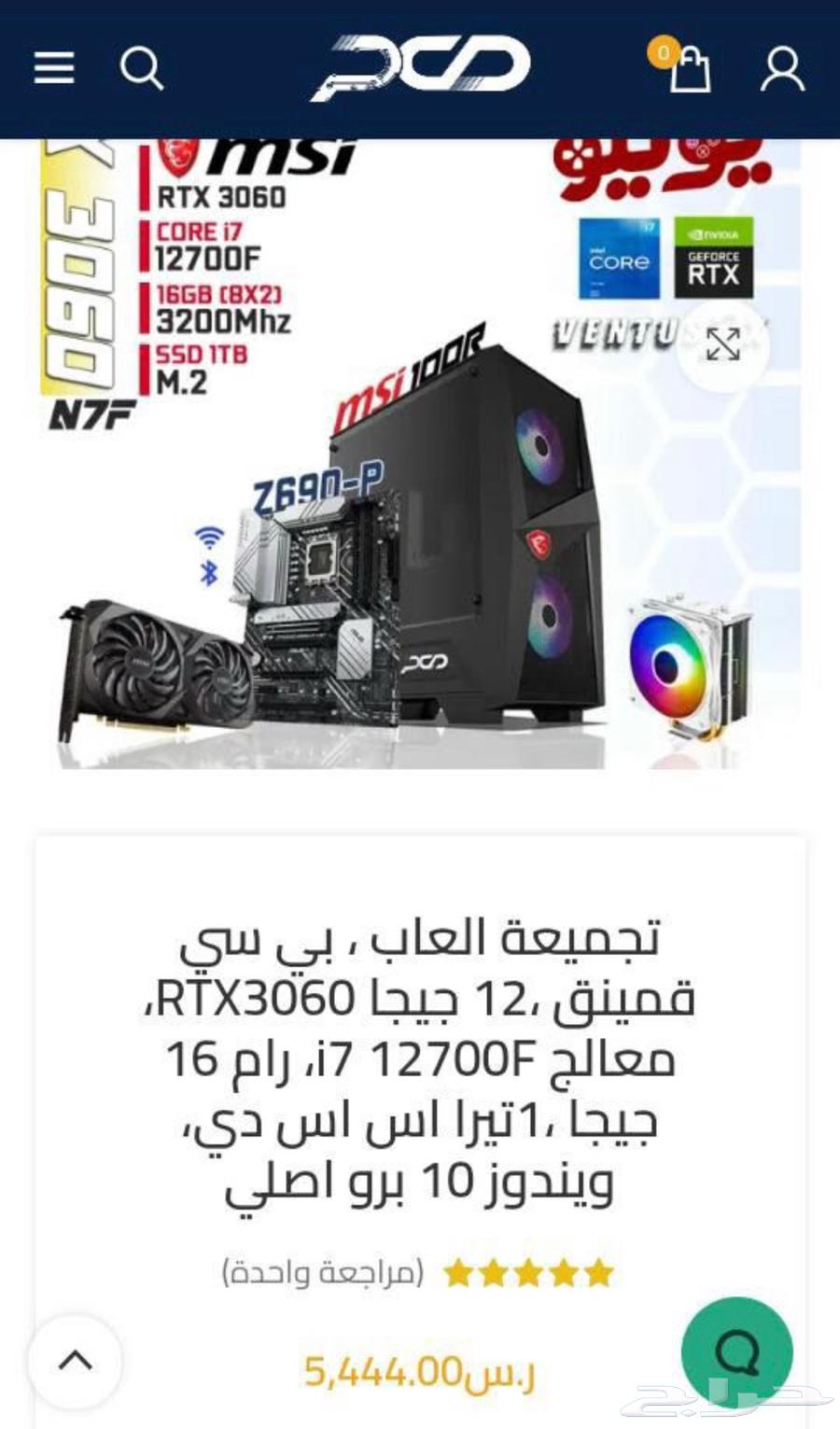
Task: Open the user account icon
Action: [782, 68]
